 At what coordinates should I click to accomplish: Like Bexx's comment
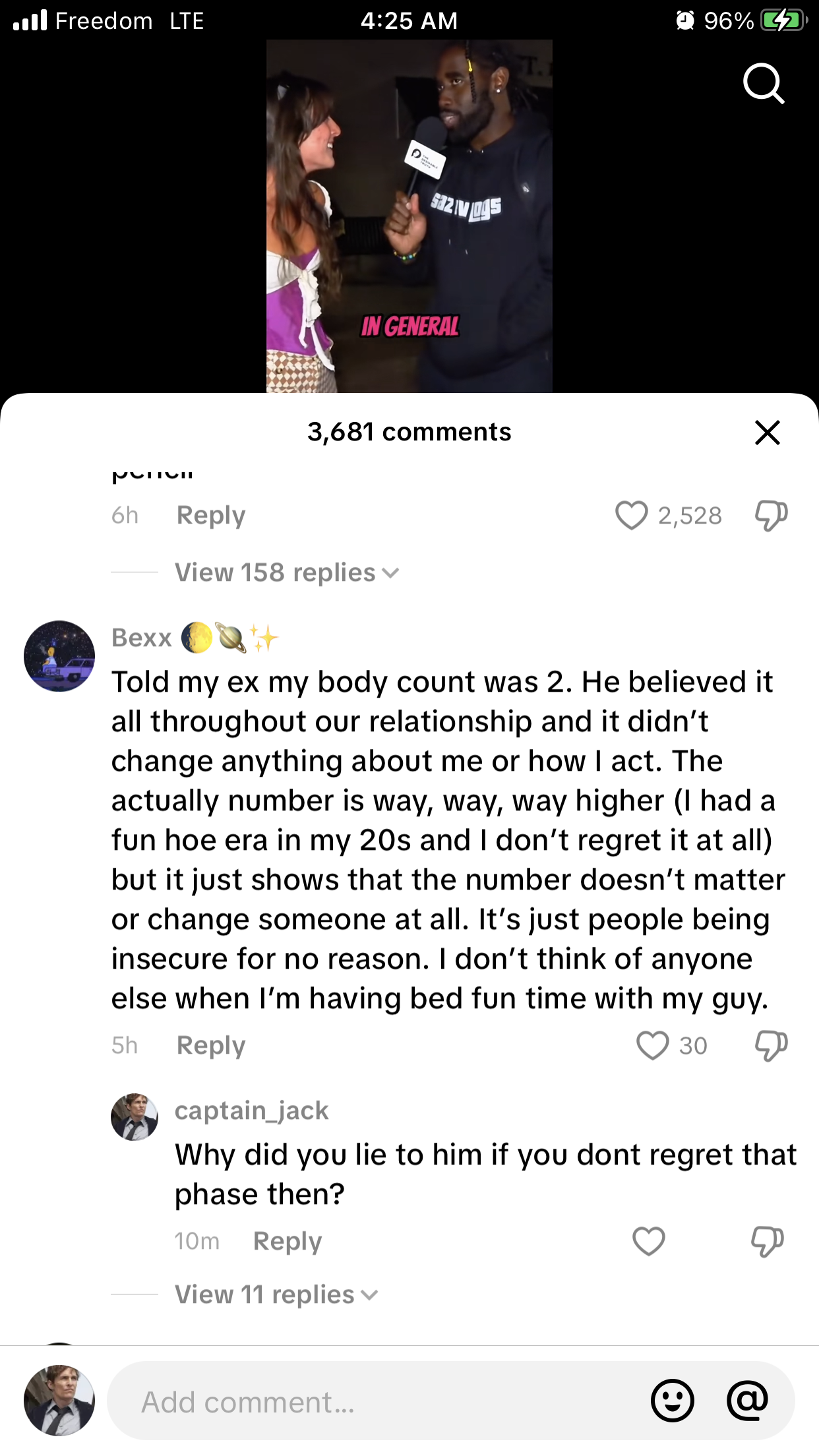[652, 1046]
